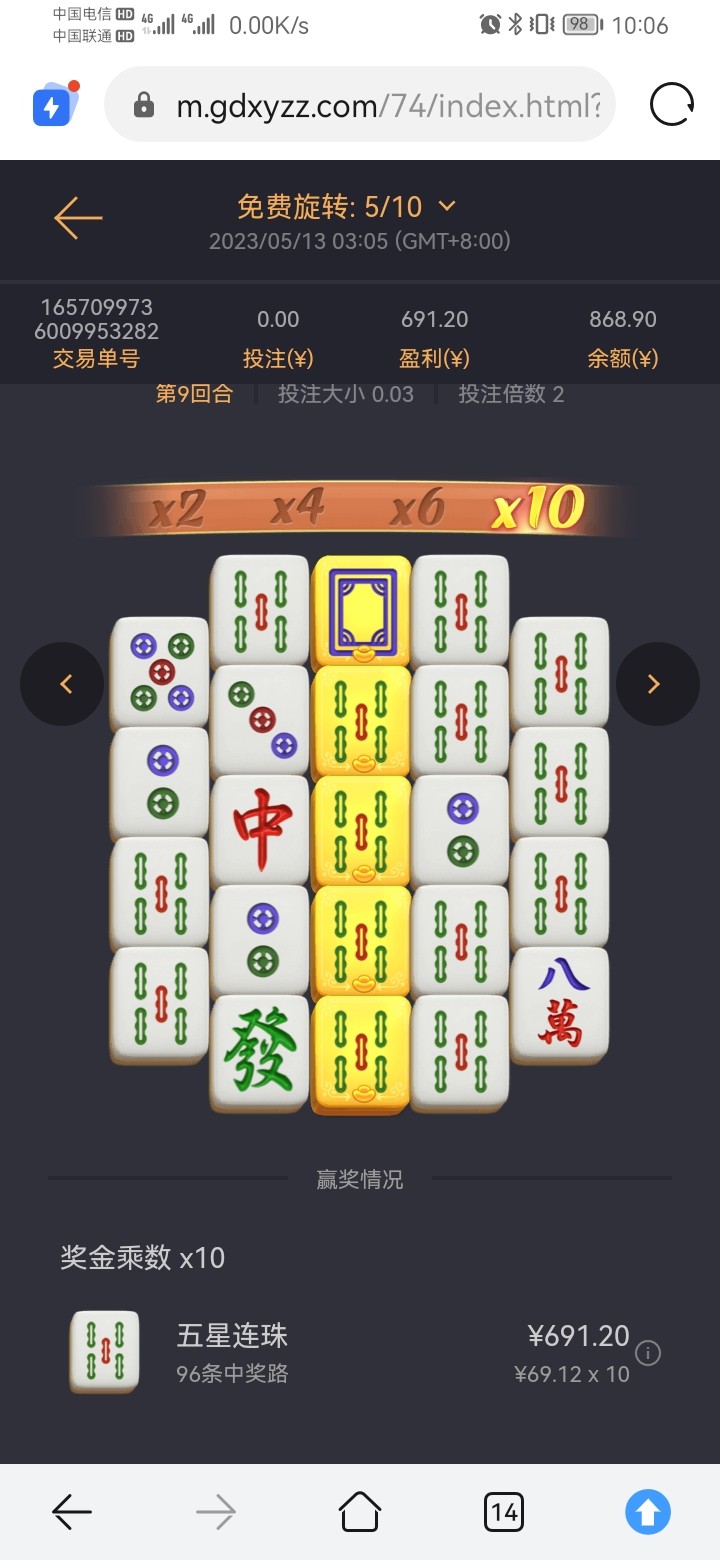Go to the next round
The width and height of the screenshot is (720, 1560).
[x=657, y=684]
